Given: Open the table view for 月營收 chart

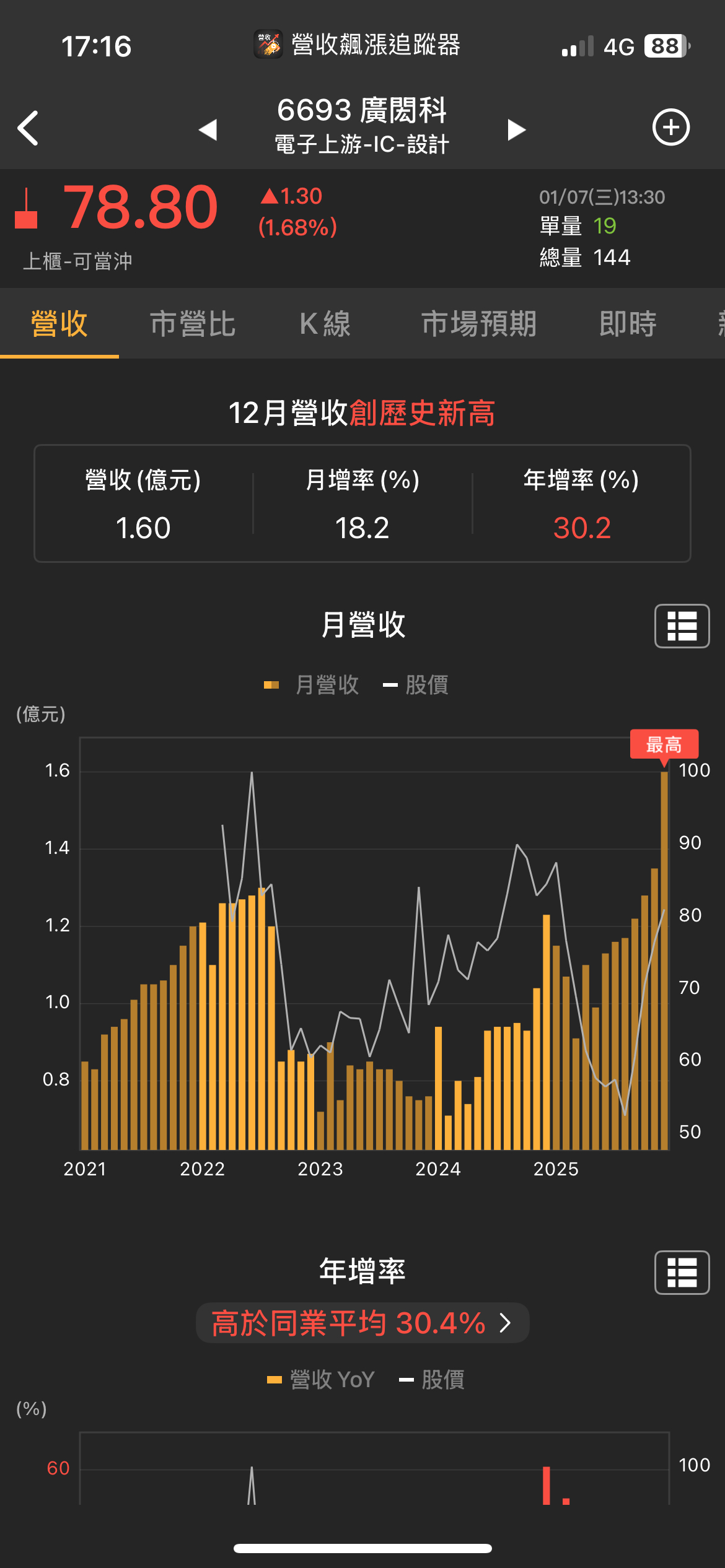Looking at the screenshot, I should coord(682,626).
